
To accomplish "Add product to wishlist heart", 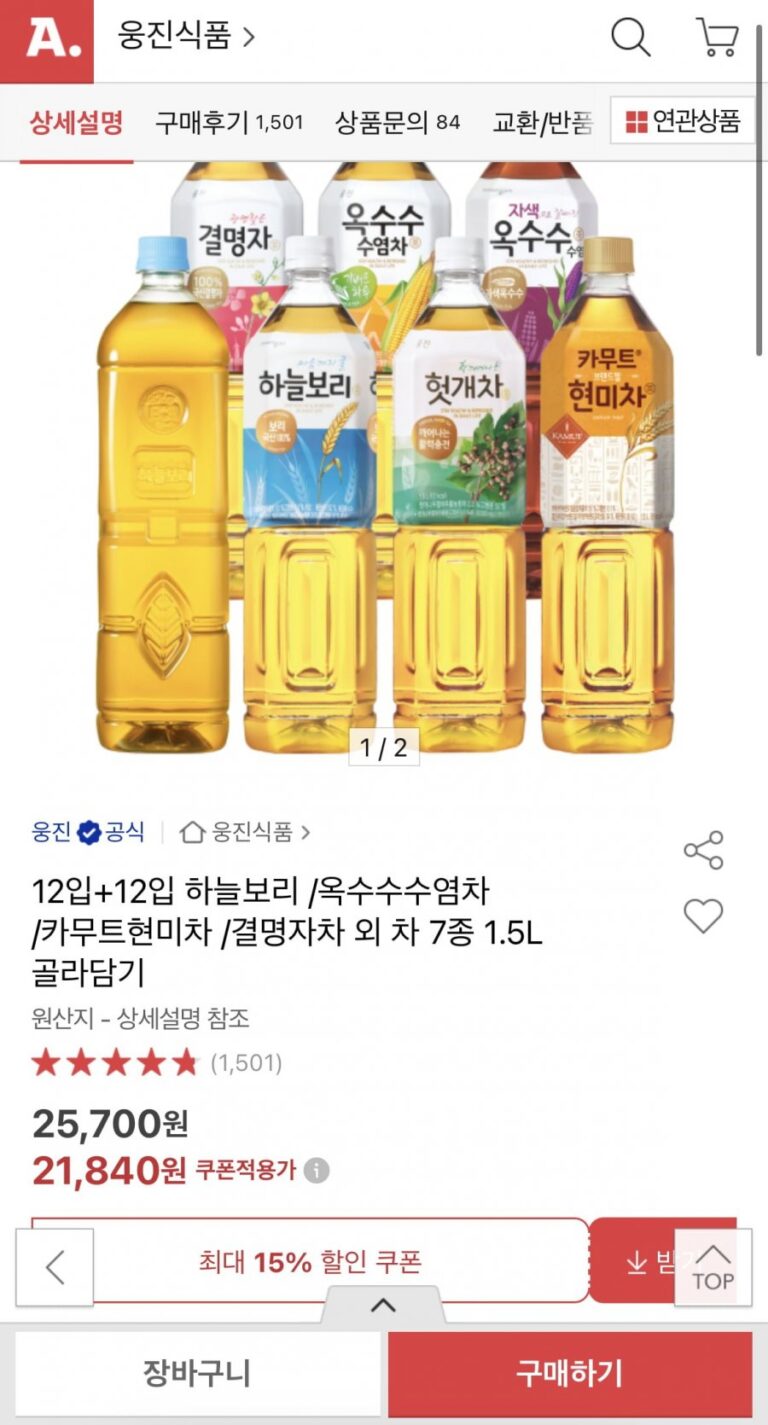I will point(703,916).
